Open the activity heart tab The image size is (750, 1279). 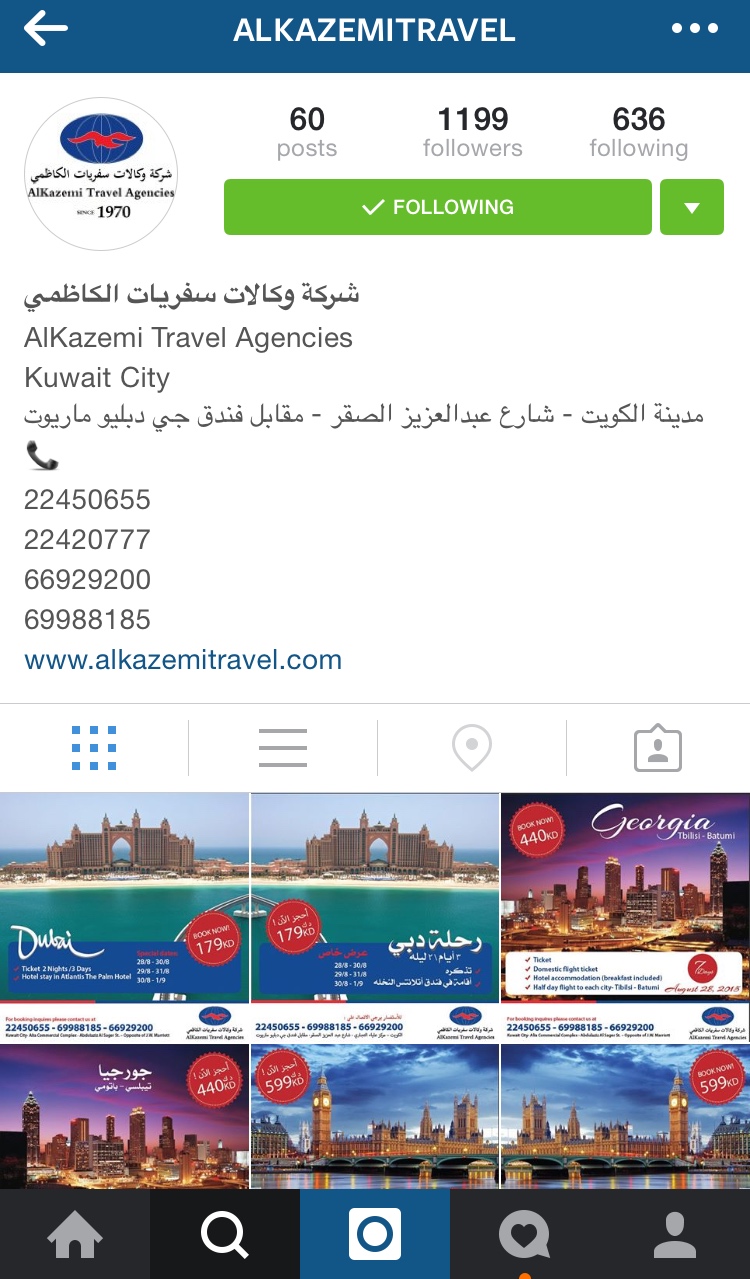click(525, 1234)
